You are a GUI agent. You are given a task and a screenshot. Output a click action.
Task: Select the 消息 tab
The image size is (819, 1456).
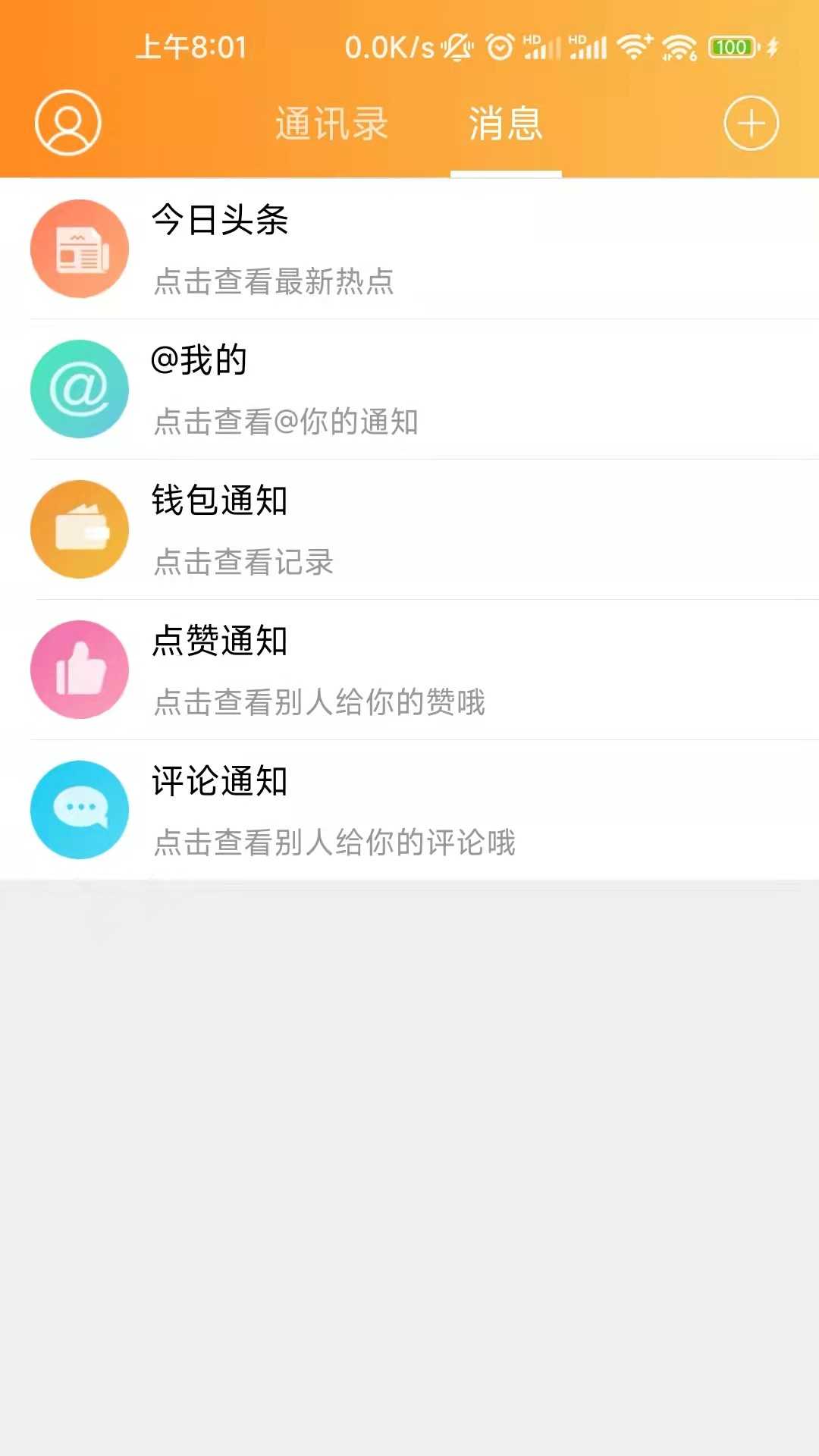(506, 124)
